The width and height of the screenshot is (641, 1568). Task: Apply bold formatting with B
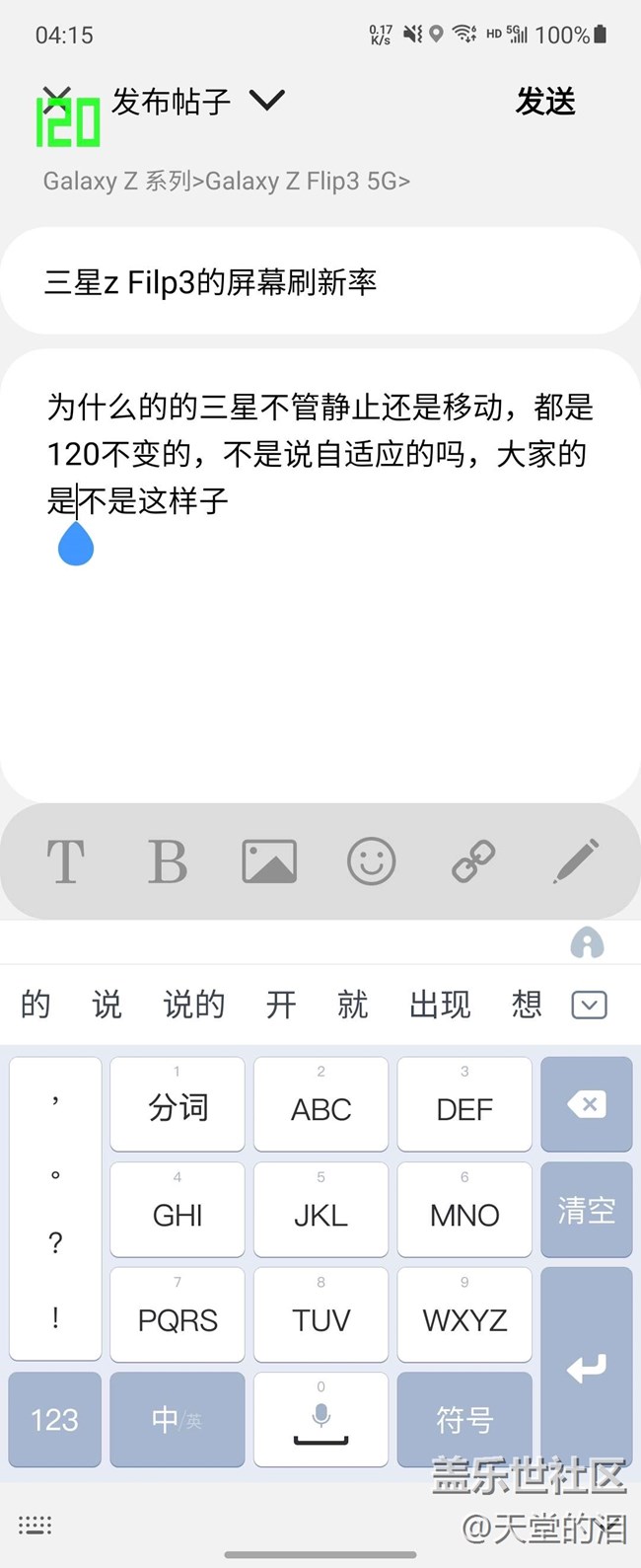point(168,862)
